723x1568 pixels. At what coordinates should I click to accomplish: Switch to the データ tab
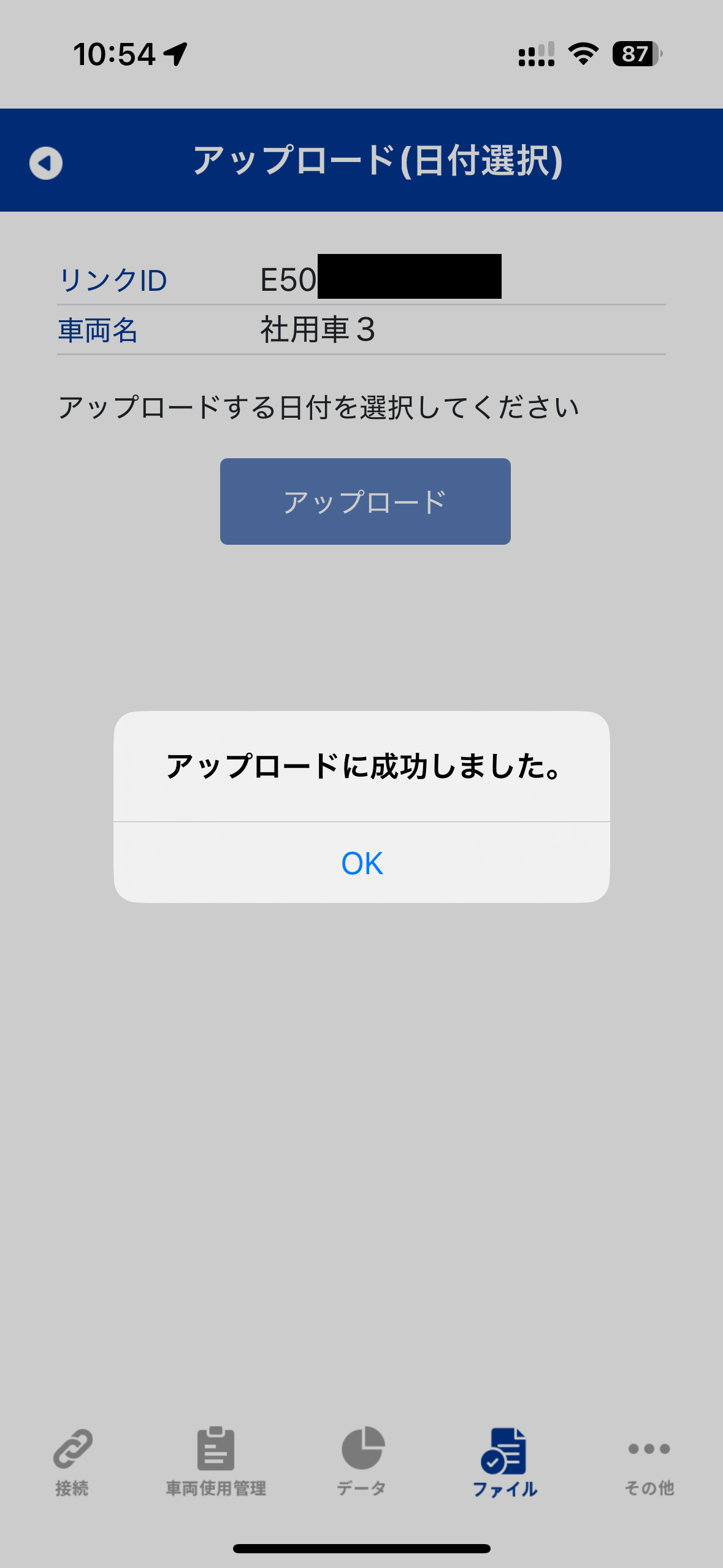pos(362,1462)
